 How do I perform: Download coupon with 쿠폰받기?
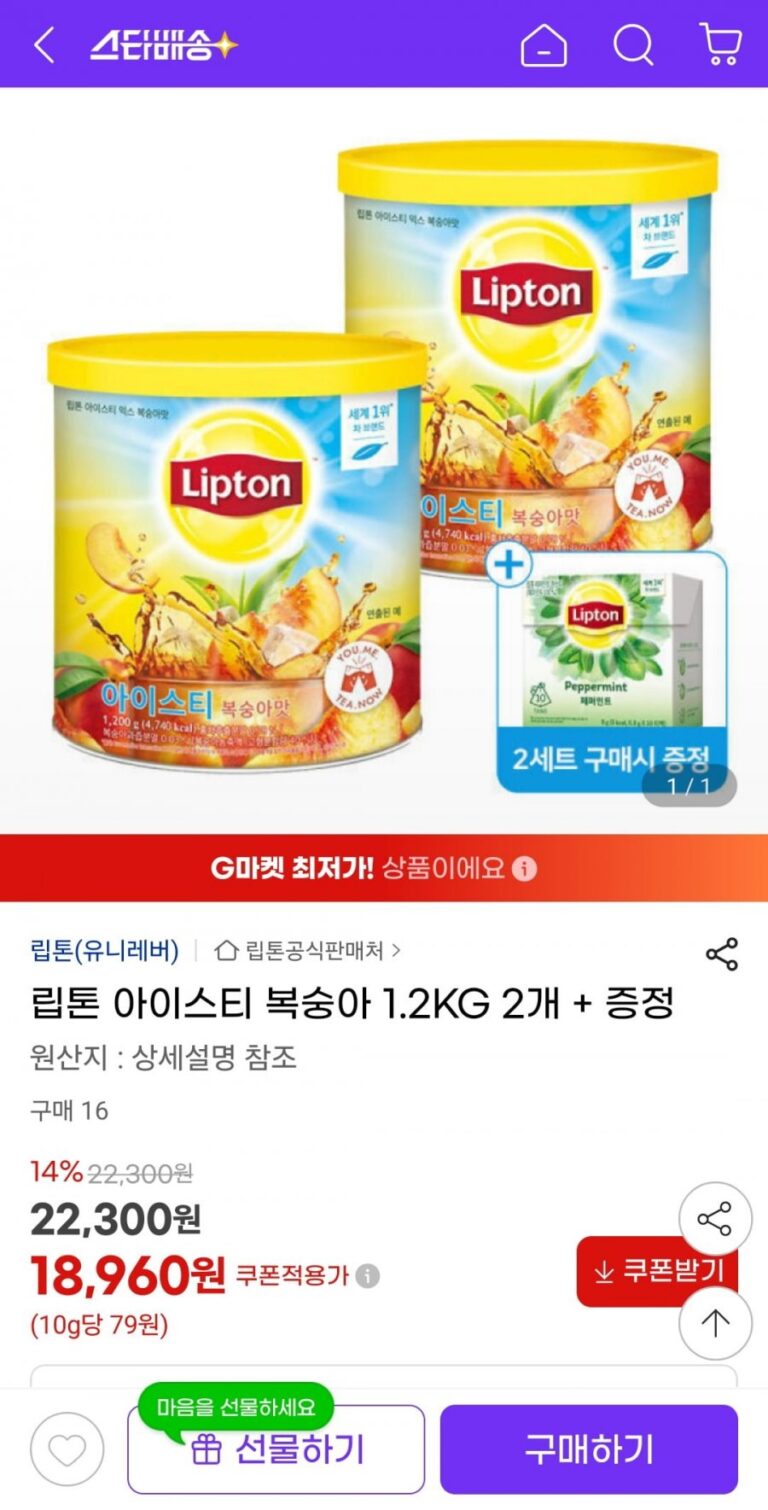630,1271
